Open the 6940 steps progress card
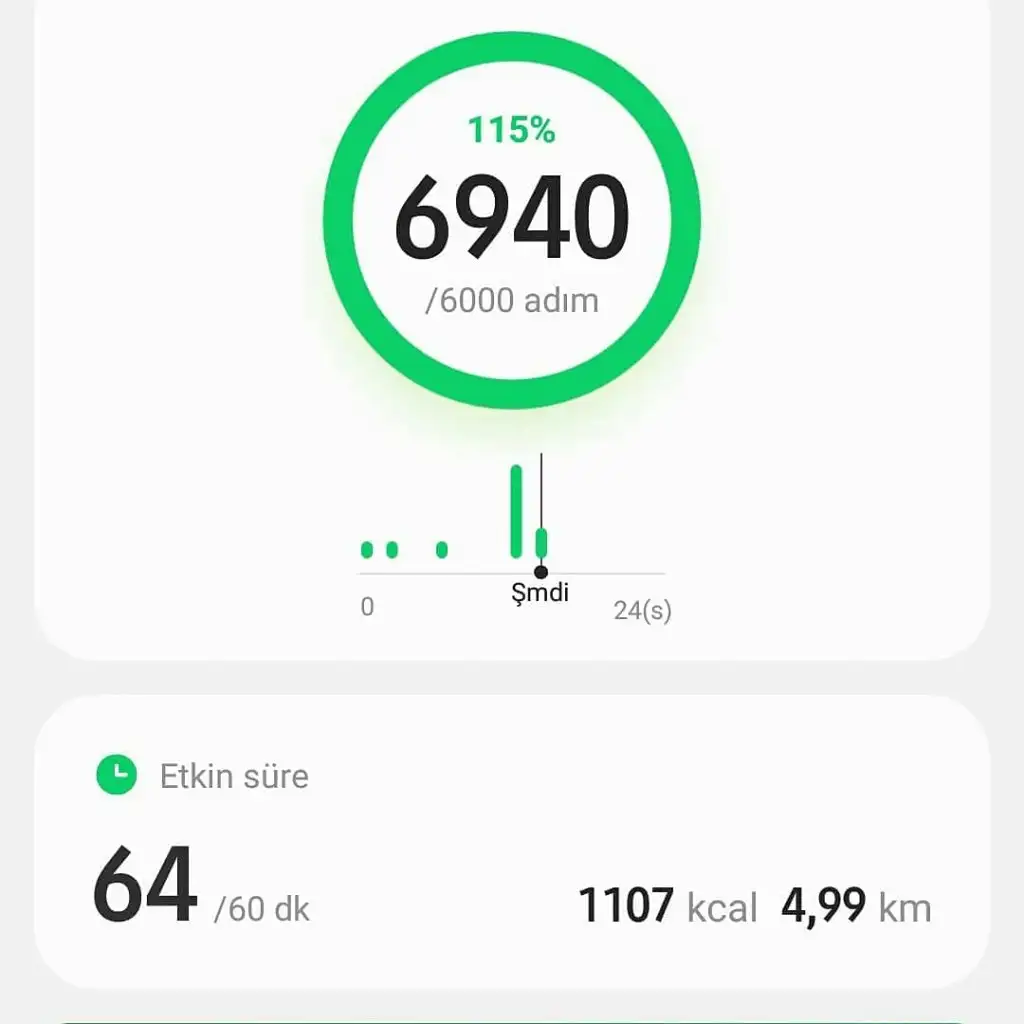 (x=512, y=220)
